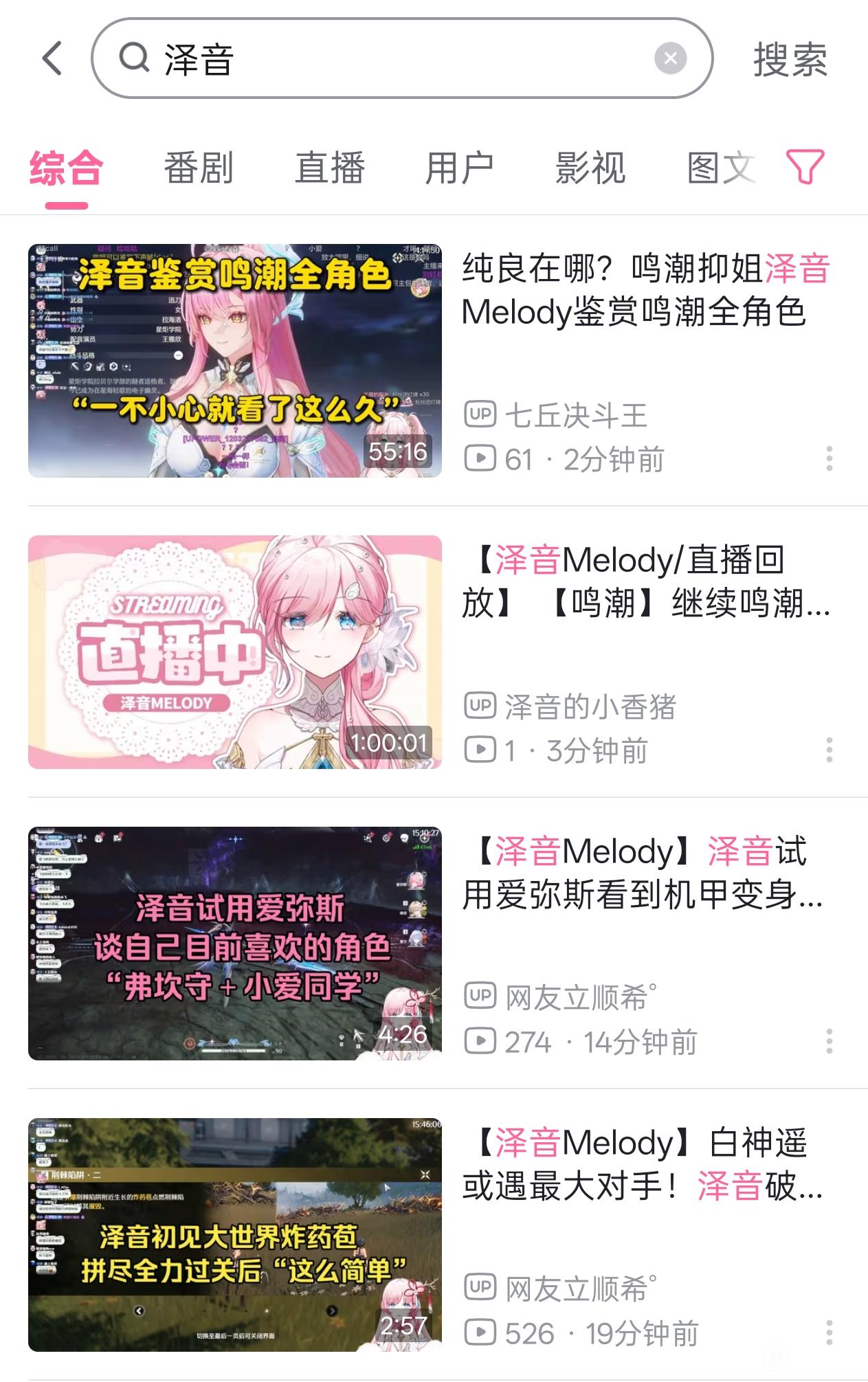Viewport: 868px width, 1382px height.
Task: Switch to the 番剧 tab
Action: click(x=199, y=168)
